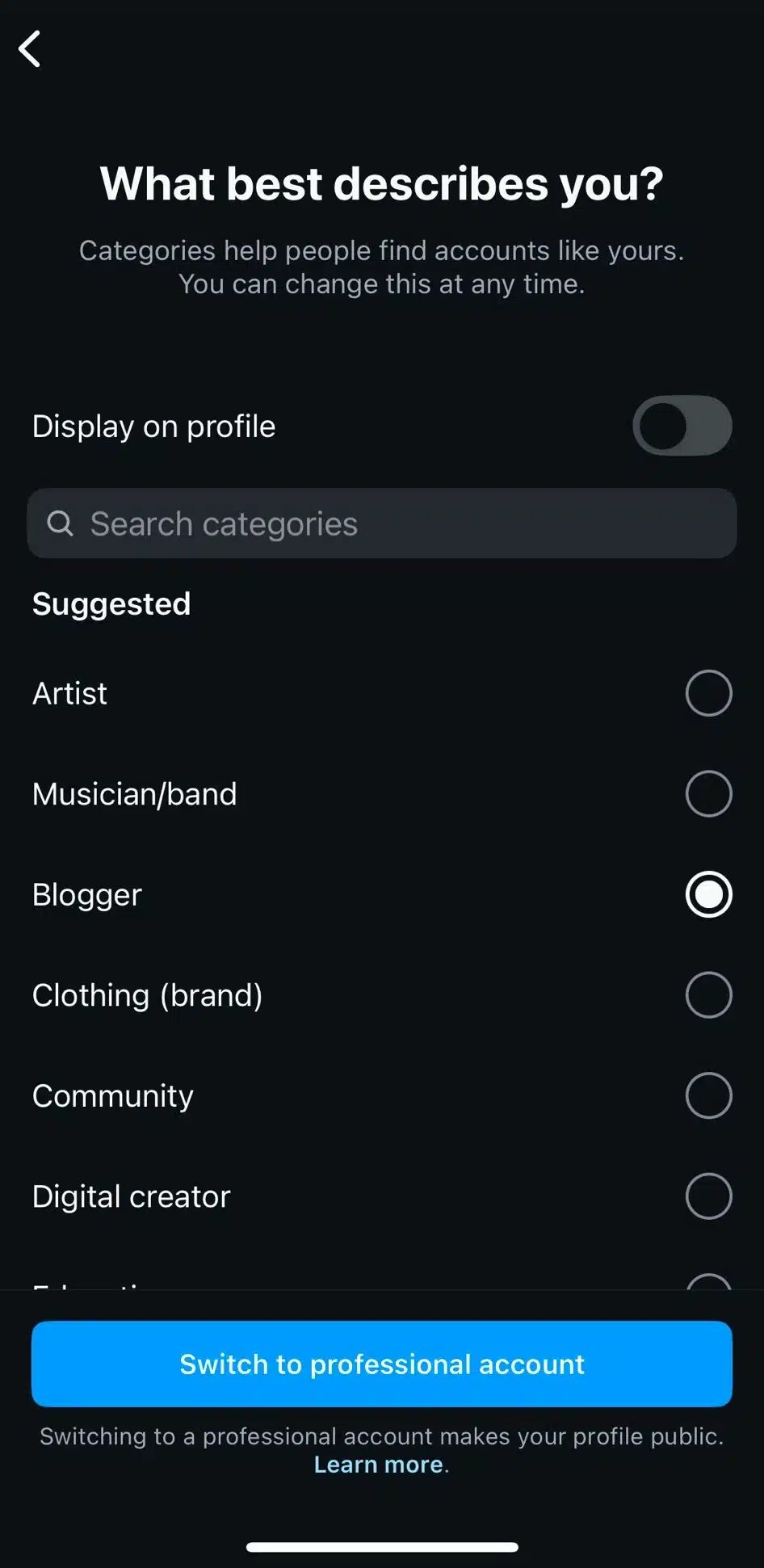This screenshot has width=764, height=1568.
Task: Open the Learn more link
Action: tap(378, 1464)
